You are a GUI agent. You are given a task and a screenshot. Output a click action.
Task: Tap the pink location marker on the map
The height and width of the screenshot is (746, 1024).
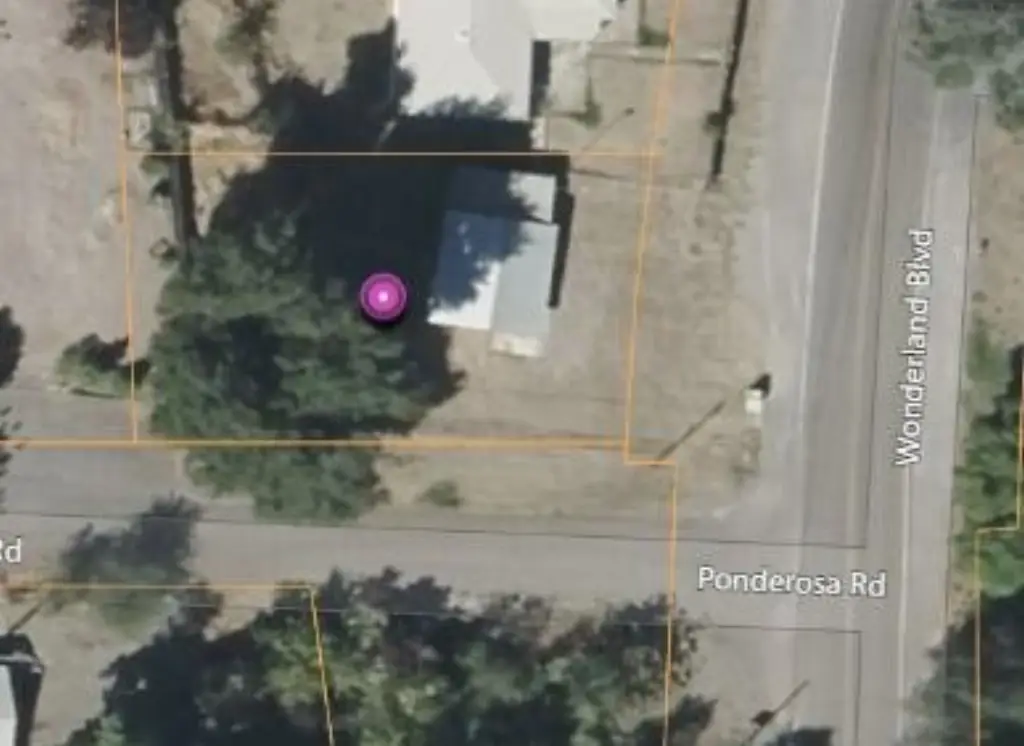point(383,297)
